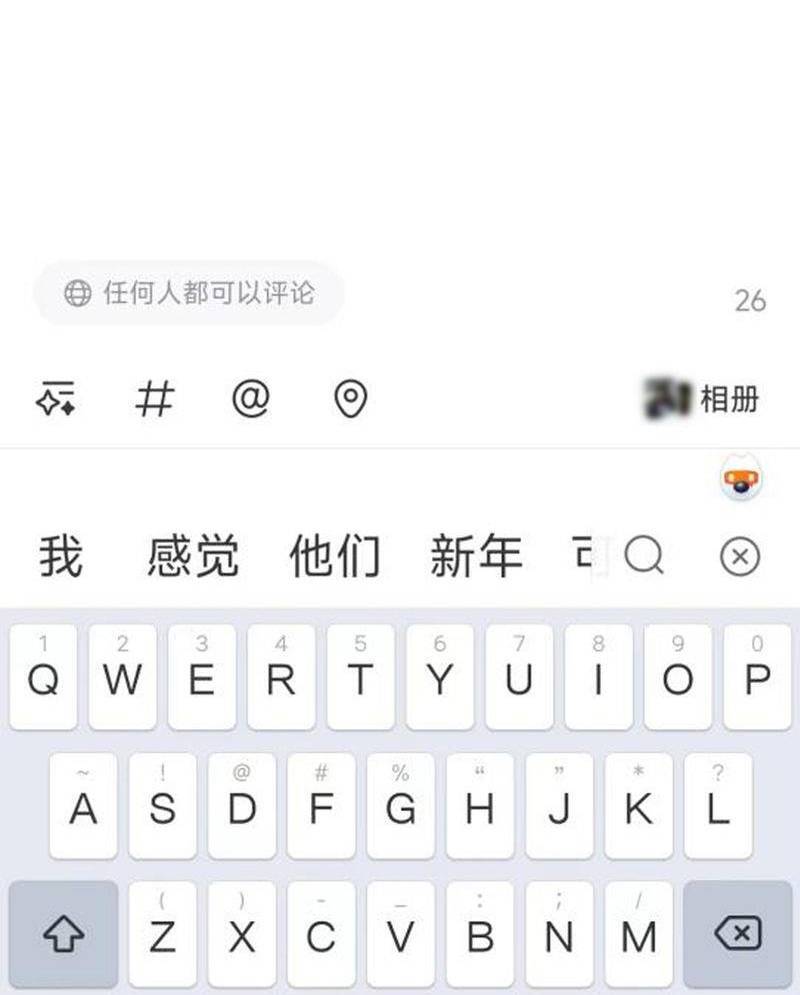Screen dimensions: 800x995
Task: Add a location tag
Action: pos(350,400)
